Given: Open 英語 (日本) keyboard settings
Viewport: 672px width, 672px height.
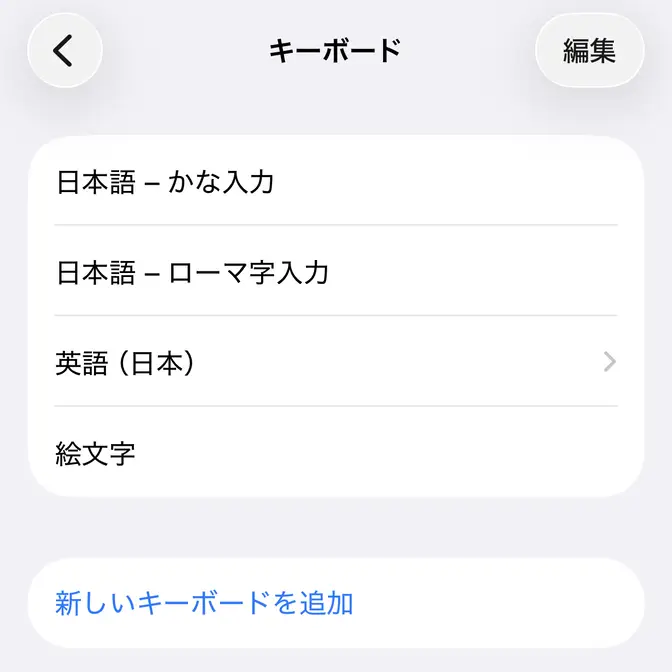Looking at the screenshot, I should pyautogui.click(x=335, y=362).
